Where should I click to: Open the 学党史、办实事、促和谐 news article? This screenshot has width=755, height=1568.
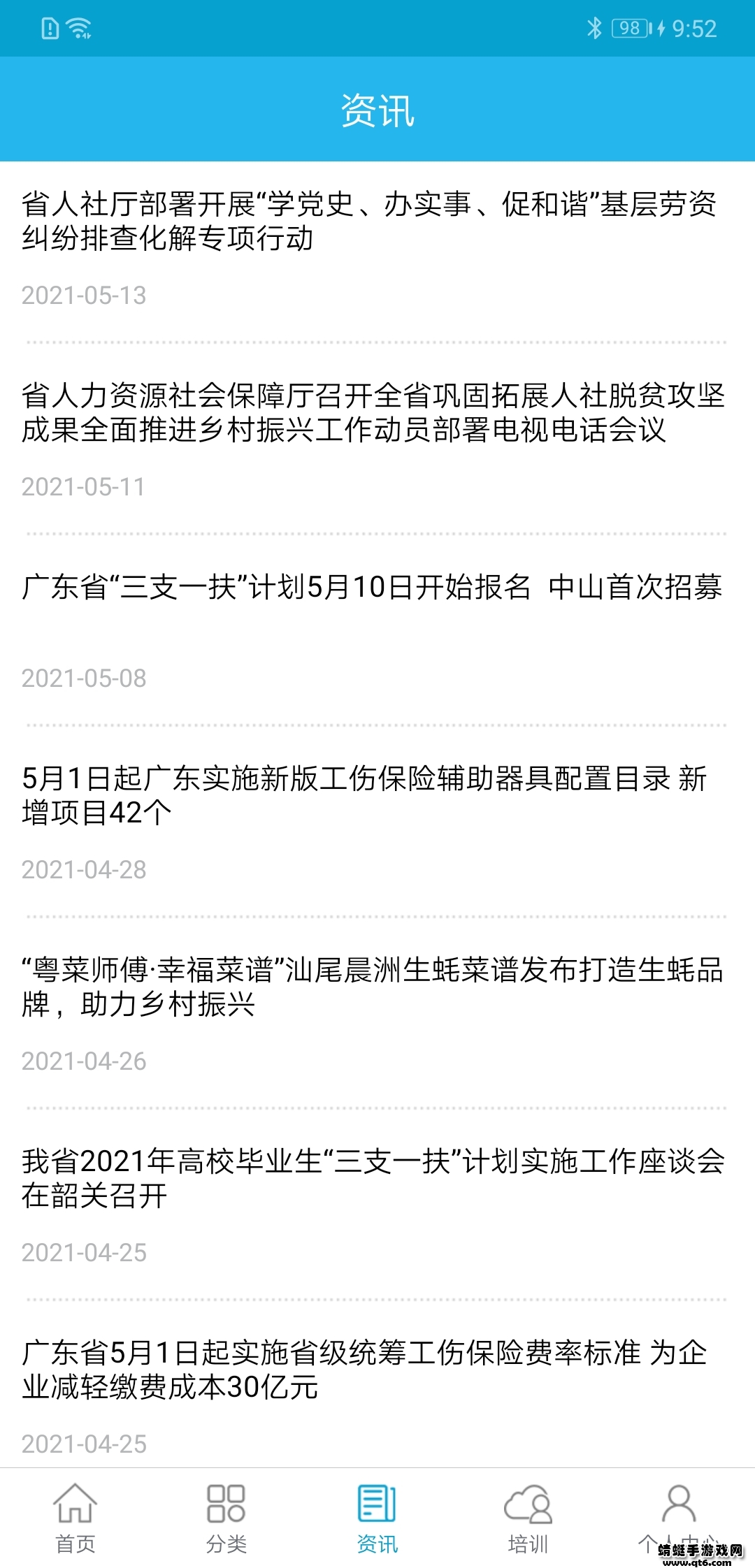point(369,222)
